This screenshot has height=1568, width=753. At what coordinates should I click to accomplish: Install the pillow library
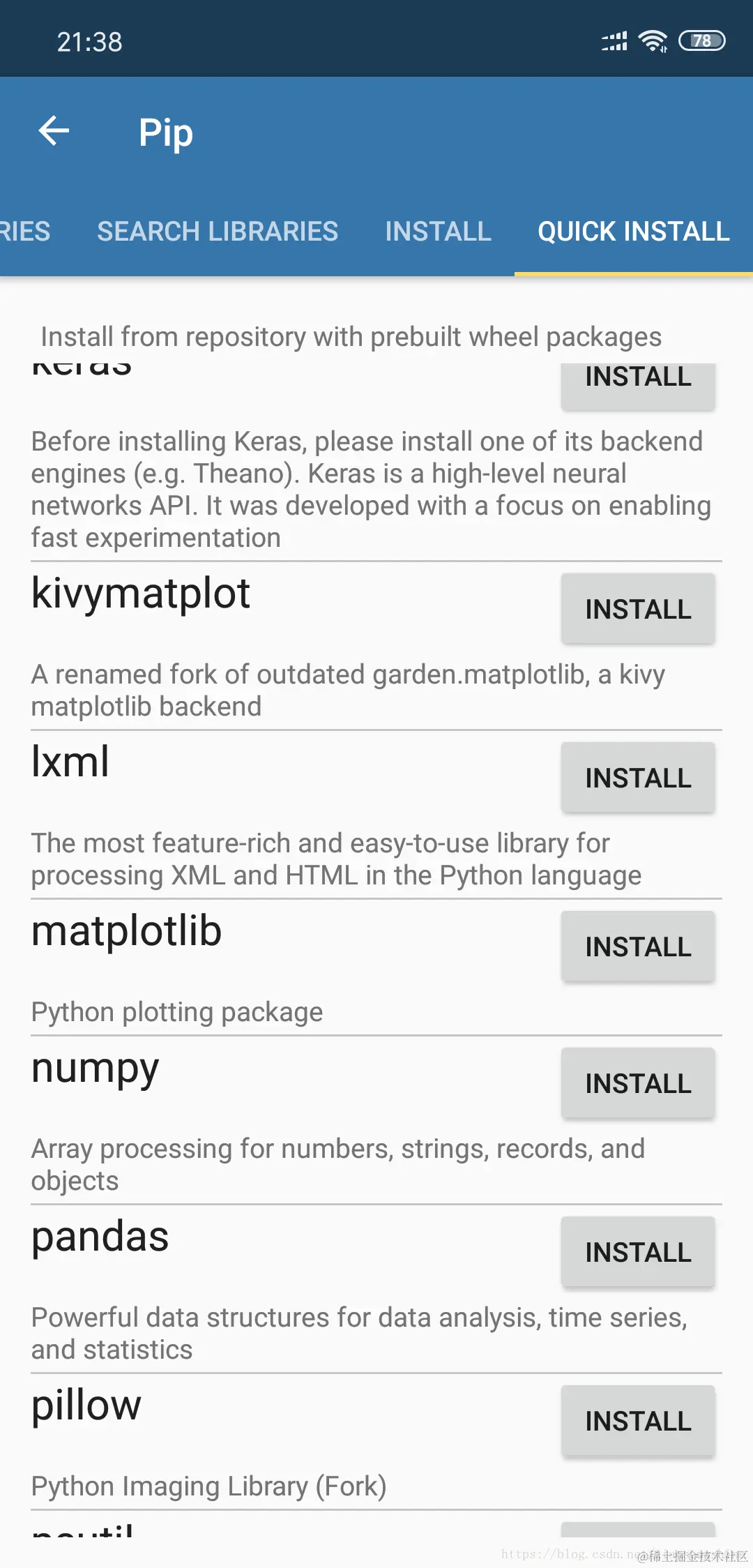(x=638, y=1421)
